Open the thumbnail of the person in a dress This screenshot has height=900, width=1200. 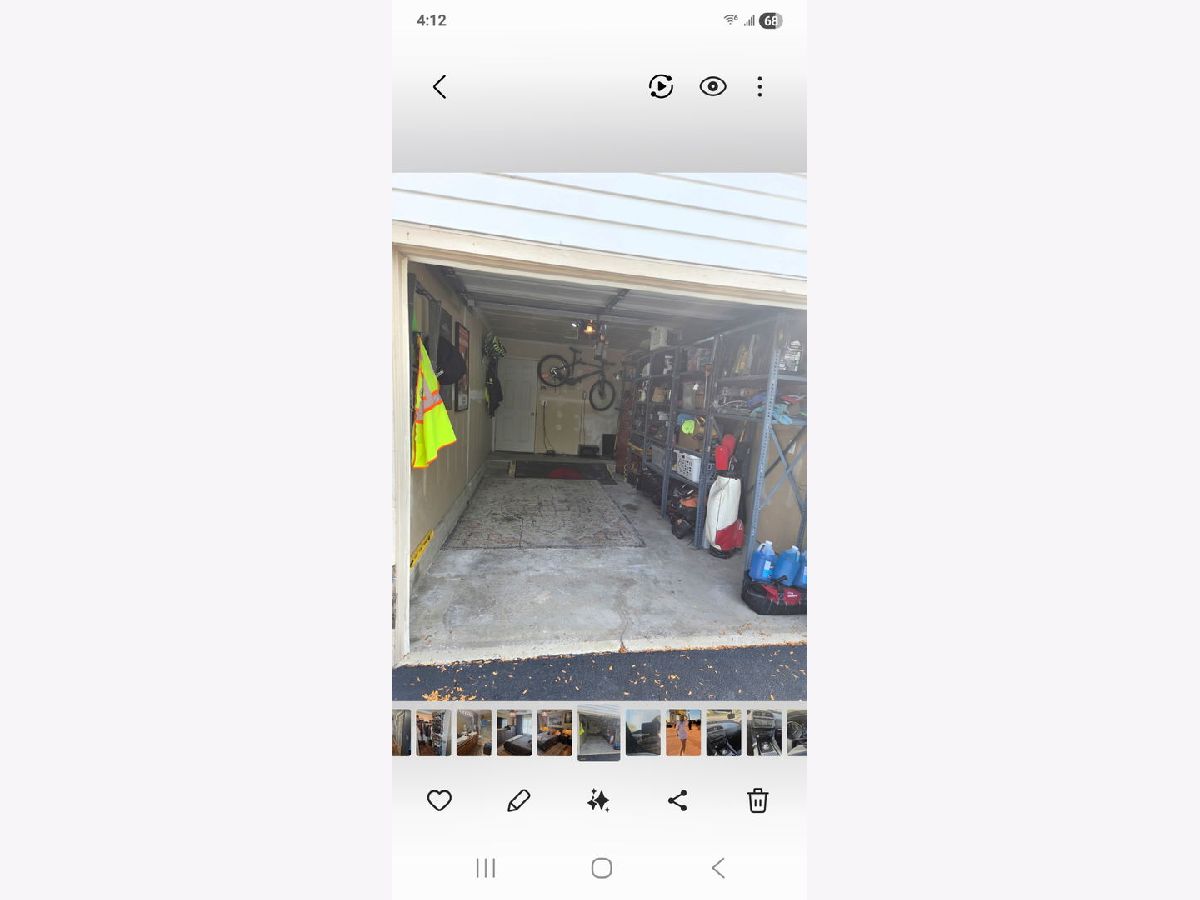tap(684, 732)
